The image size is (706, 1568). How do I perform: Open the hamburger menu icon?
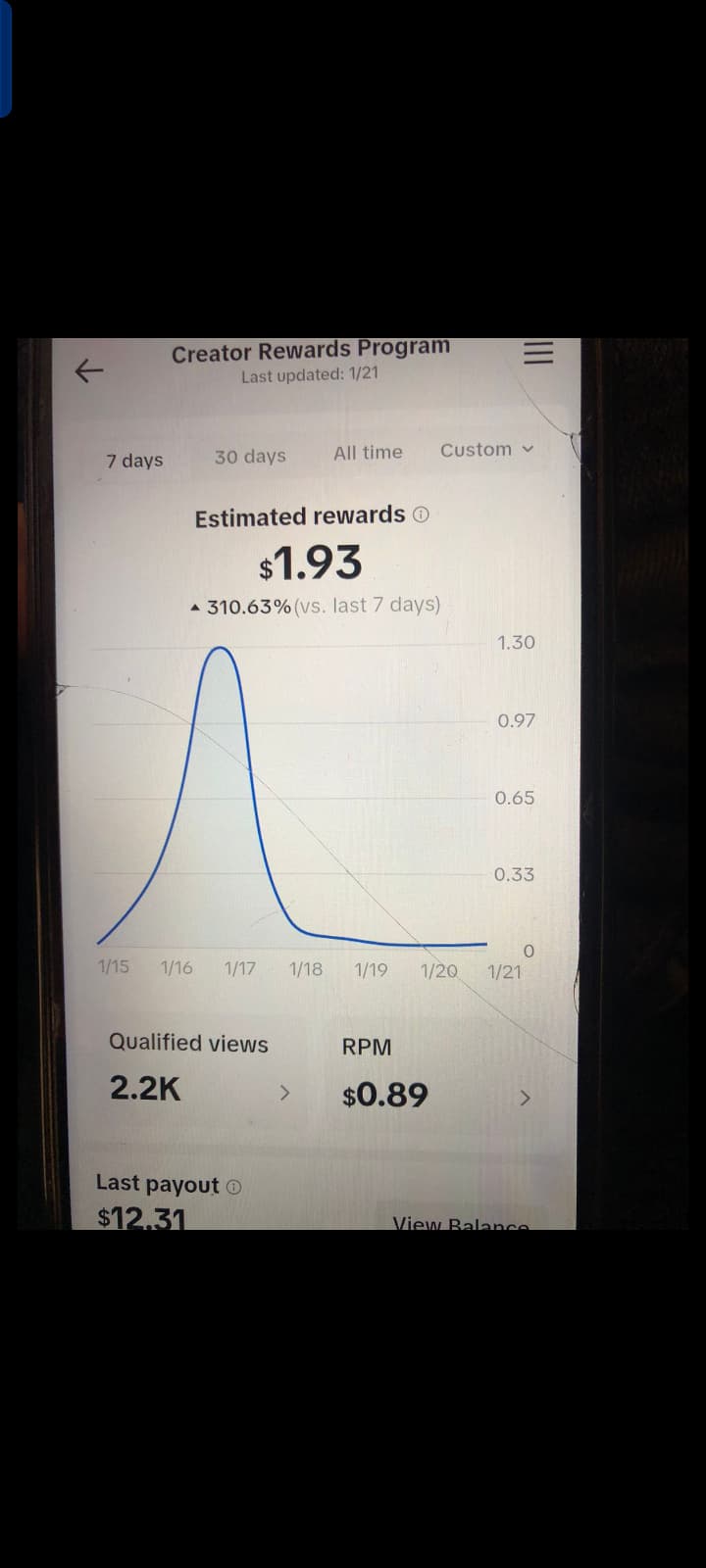click(538, 353)
